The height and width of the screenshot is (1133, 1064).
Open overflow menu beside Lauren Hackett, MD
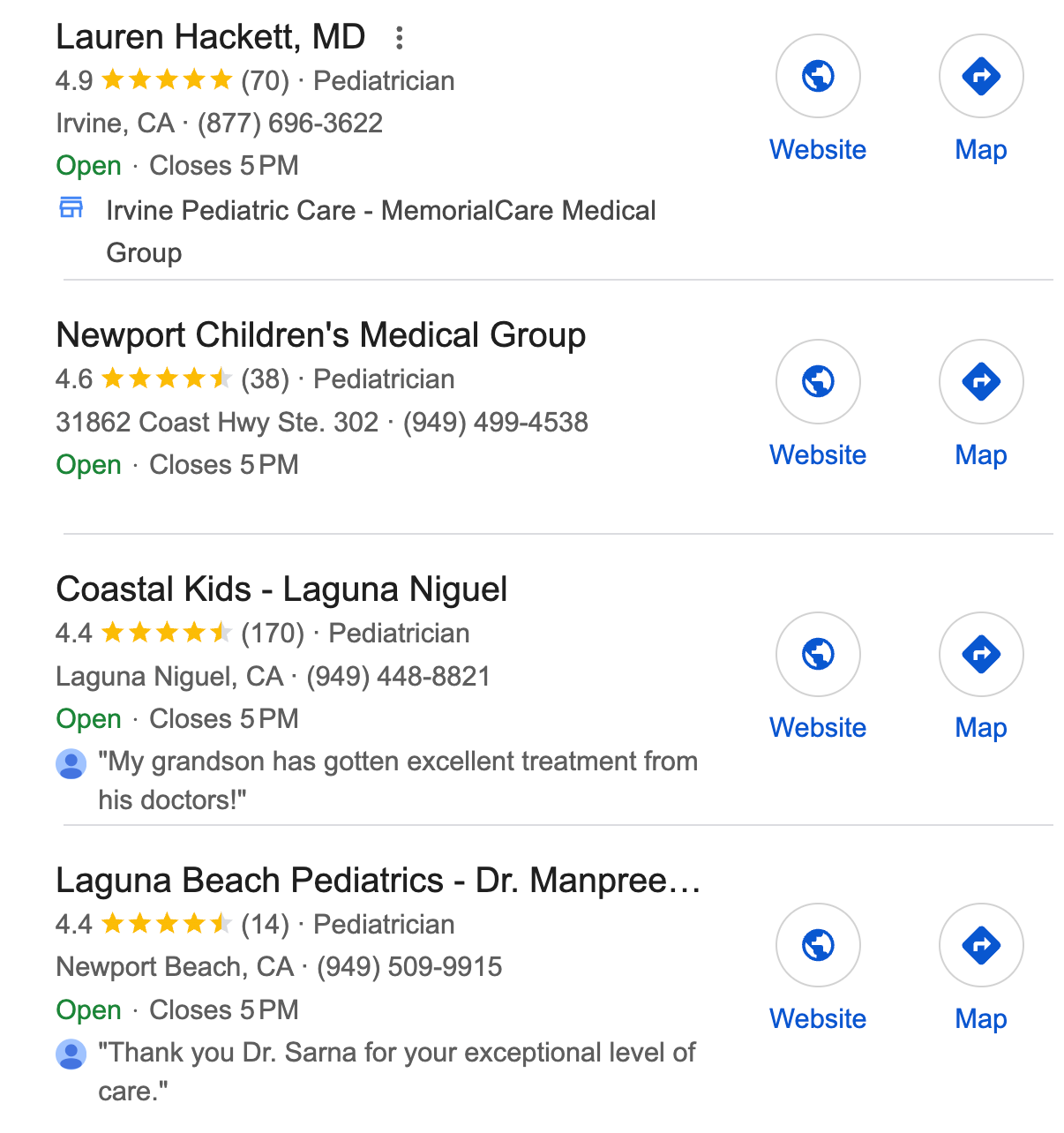[400, 38]
